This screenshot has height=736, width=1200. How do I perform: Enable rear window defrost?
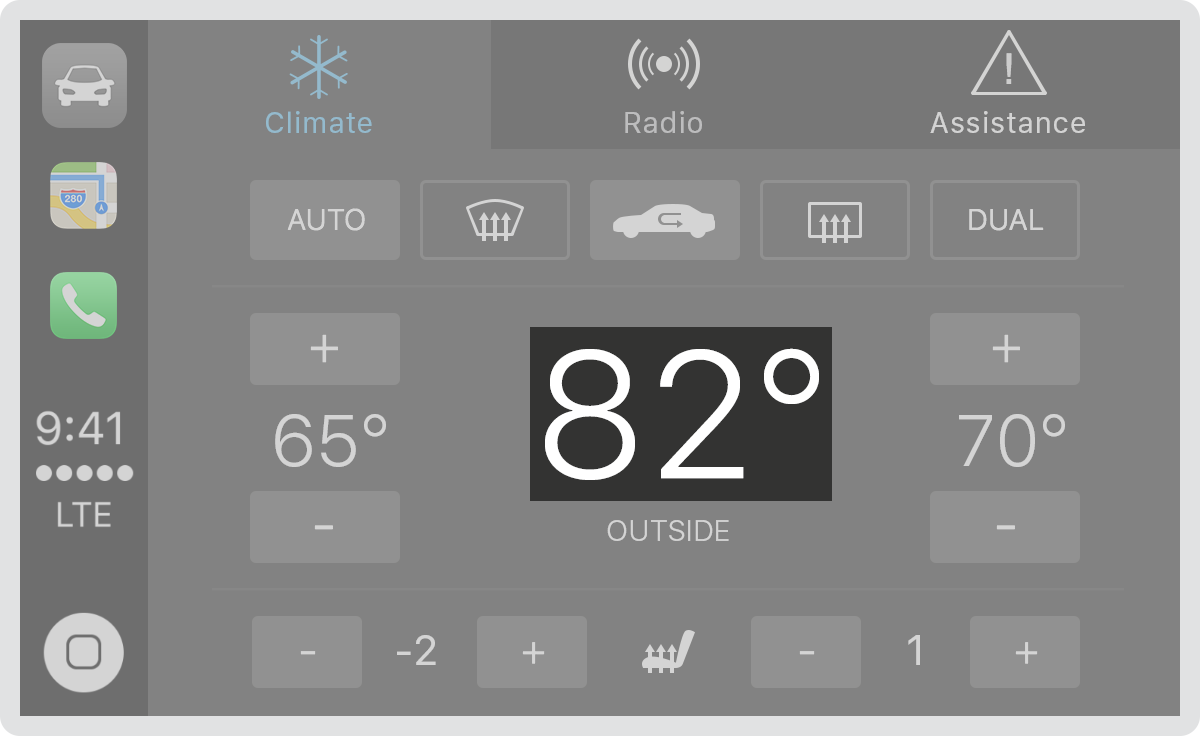[835, 220]
